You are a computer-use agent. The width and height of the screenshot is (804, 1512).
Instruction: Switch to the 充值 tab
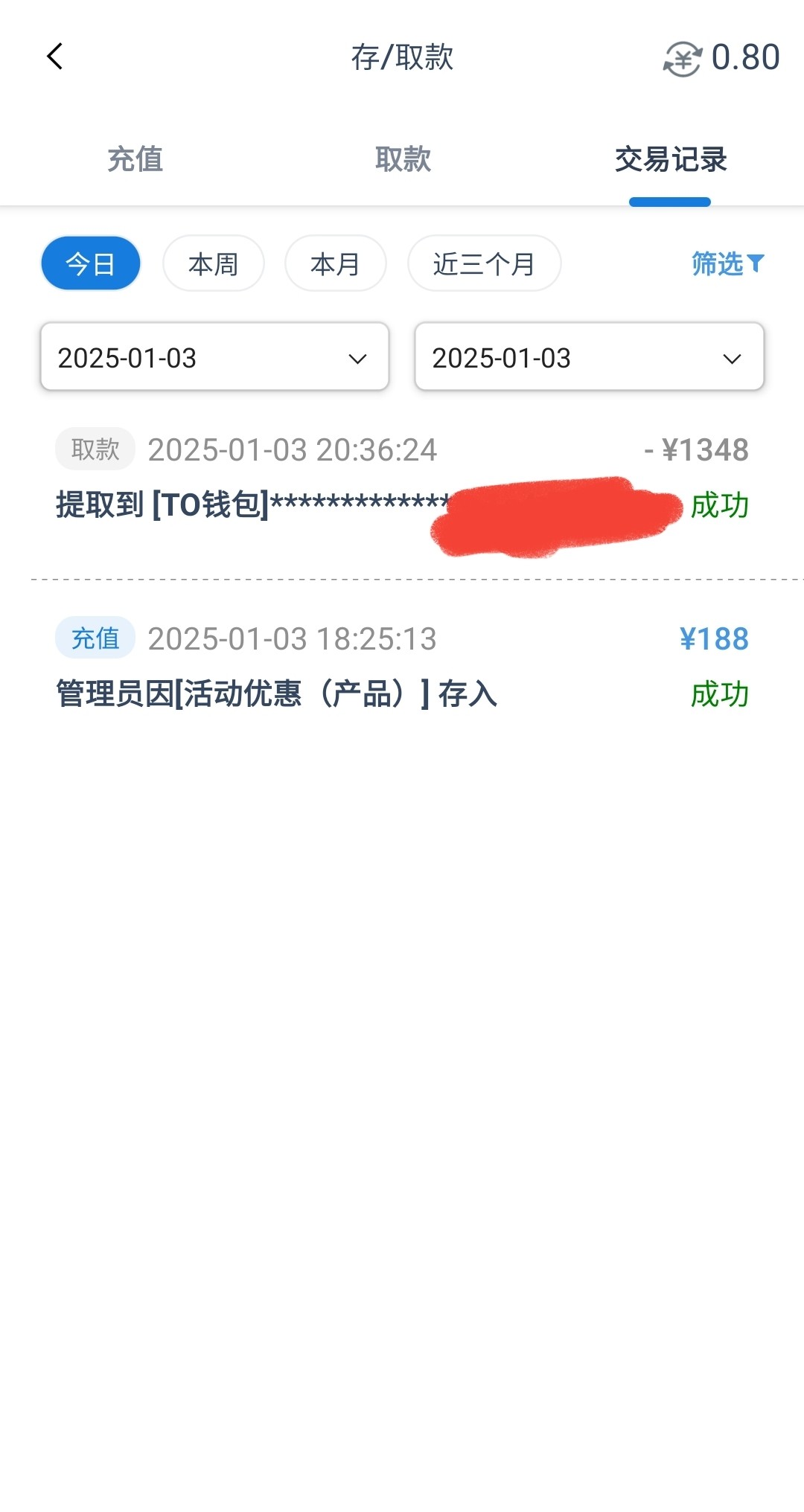(135, 159)
